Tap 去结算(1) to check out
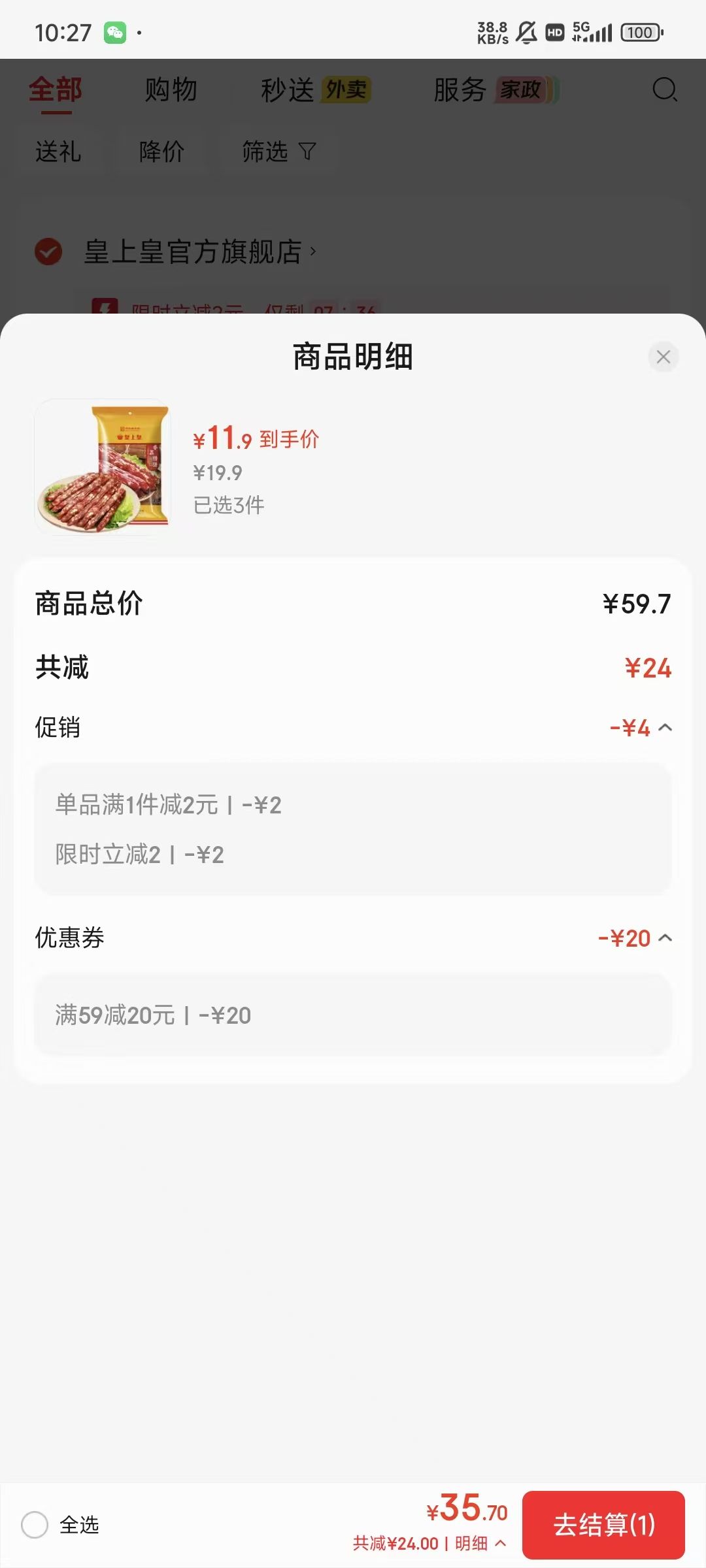706x1568 pixels. 603,1525
